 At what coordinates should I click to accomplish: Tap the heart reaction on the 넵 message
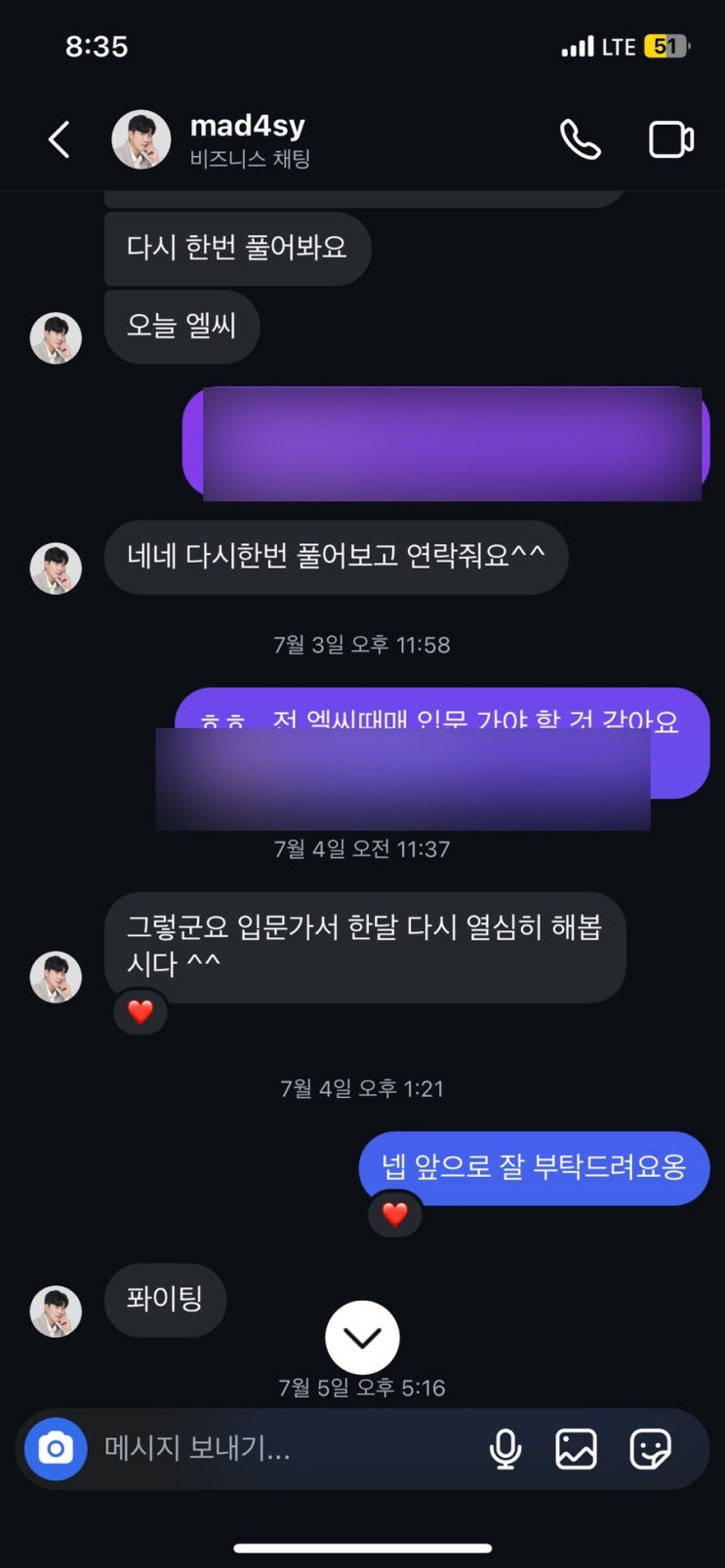pos(395,1215)
